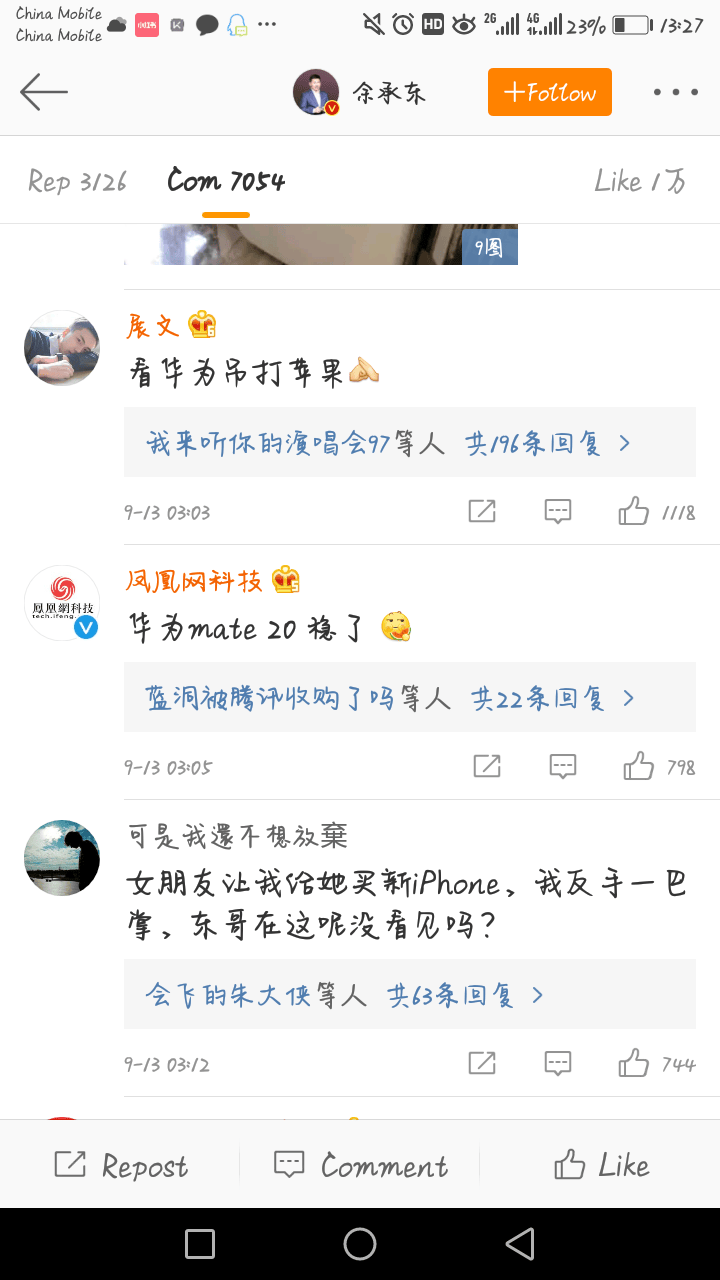Switch to the Like tab
Image resolution: width=720 pixels, height=1280 pixels.
(640, 181)
